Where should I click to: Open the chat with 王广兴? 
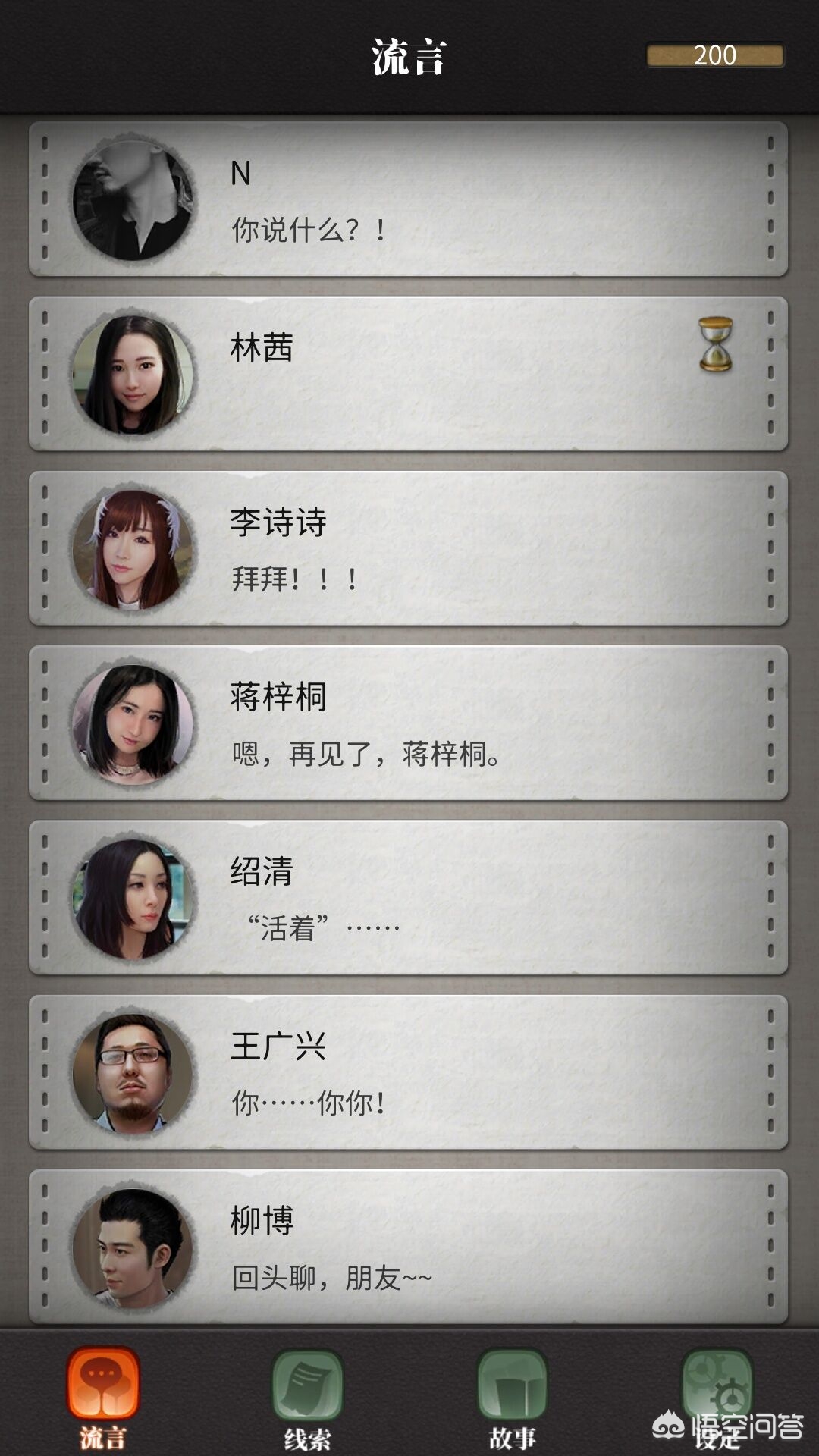408,1072
